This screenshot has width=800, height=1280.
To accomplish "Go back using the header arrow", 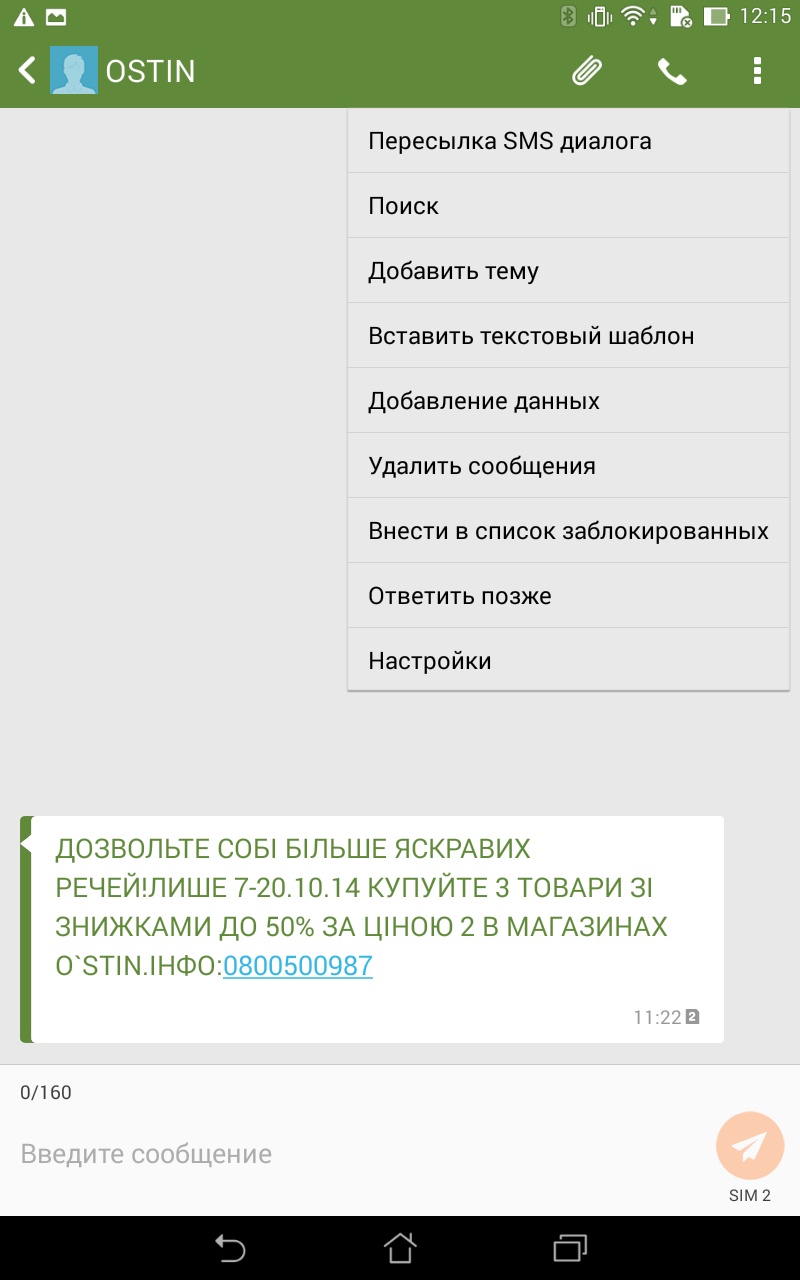I will point(27,71).
